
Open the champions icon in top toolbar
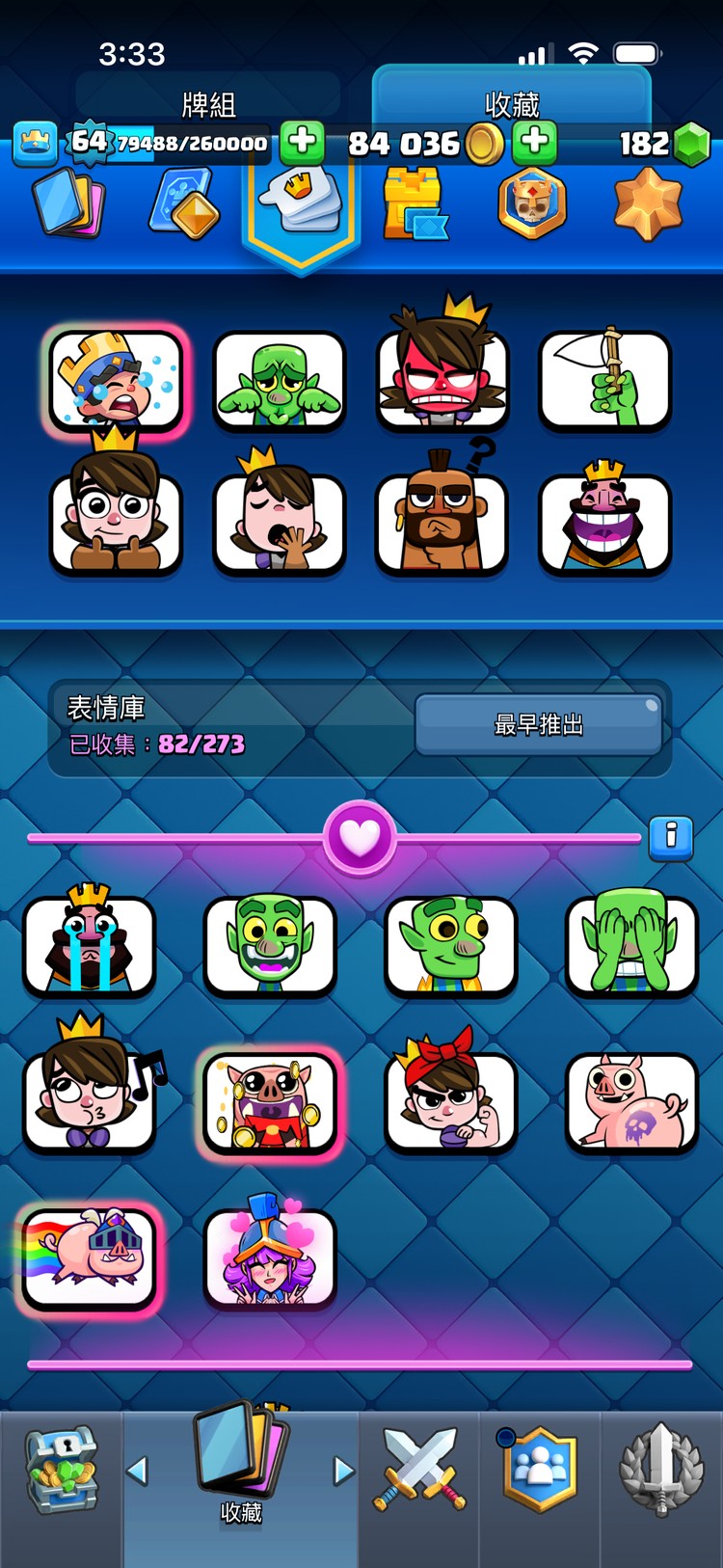tap(532, 201)
